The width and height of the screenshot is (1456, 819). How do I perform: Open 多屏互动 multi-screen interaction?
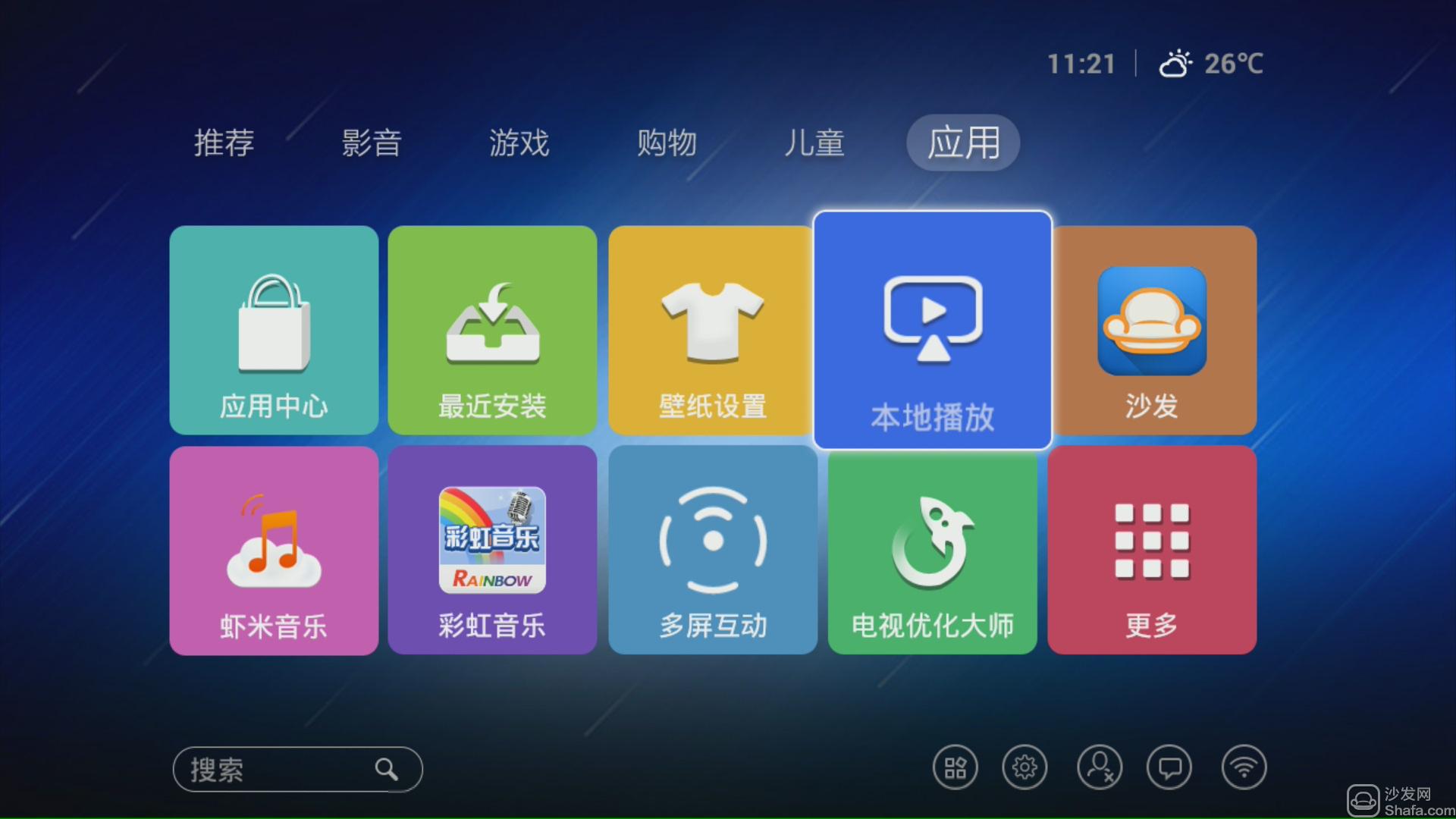point(713,551)
